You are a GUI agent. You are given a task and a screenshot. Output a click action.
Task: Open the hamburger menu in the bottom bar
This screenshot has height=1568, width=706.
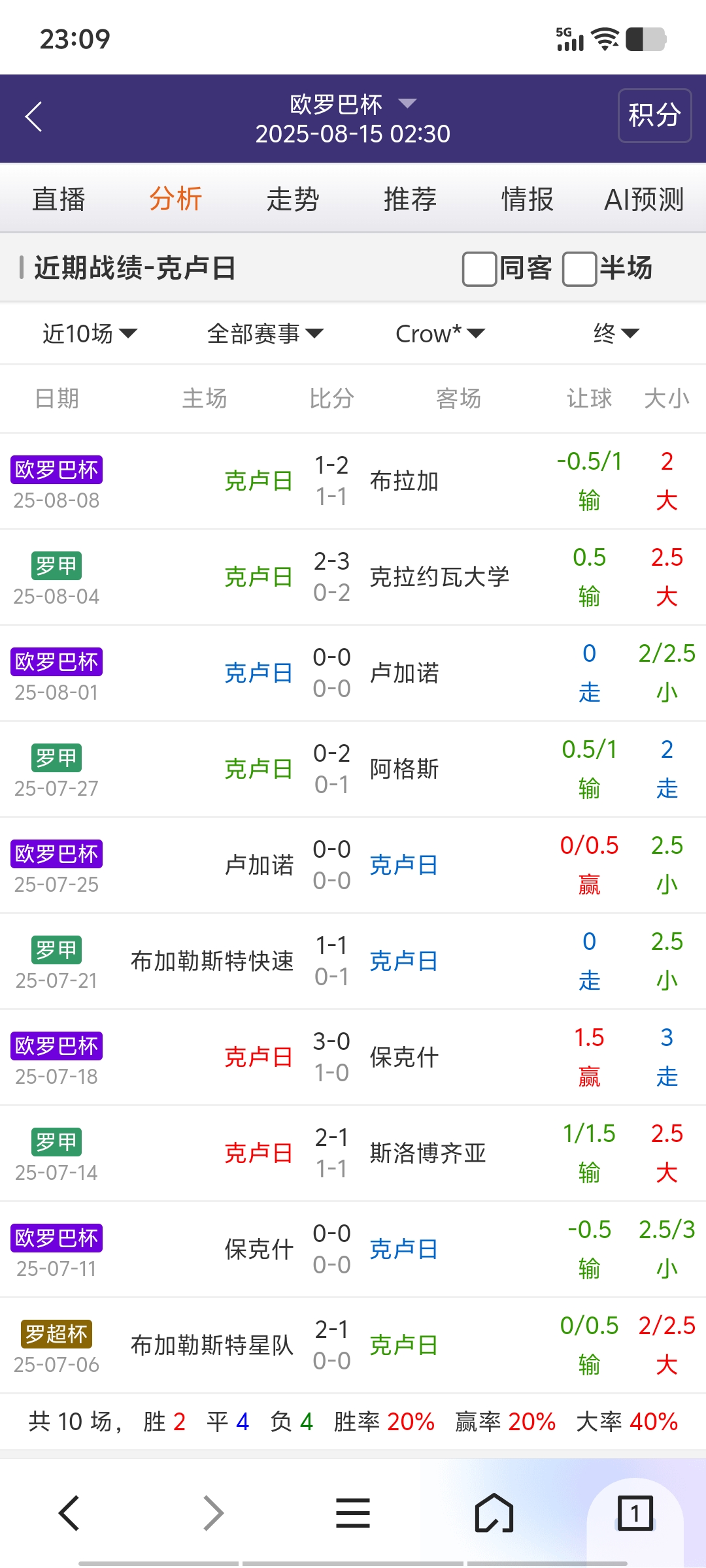pyautogui.click(x=353, y=1513)
